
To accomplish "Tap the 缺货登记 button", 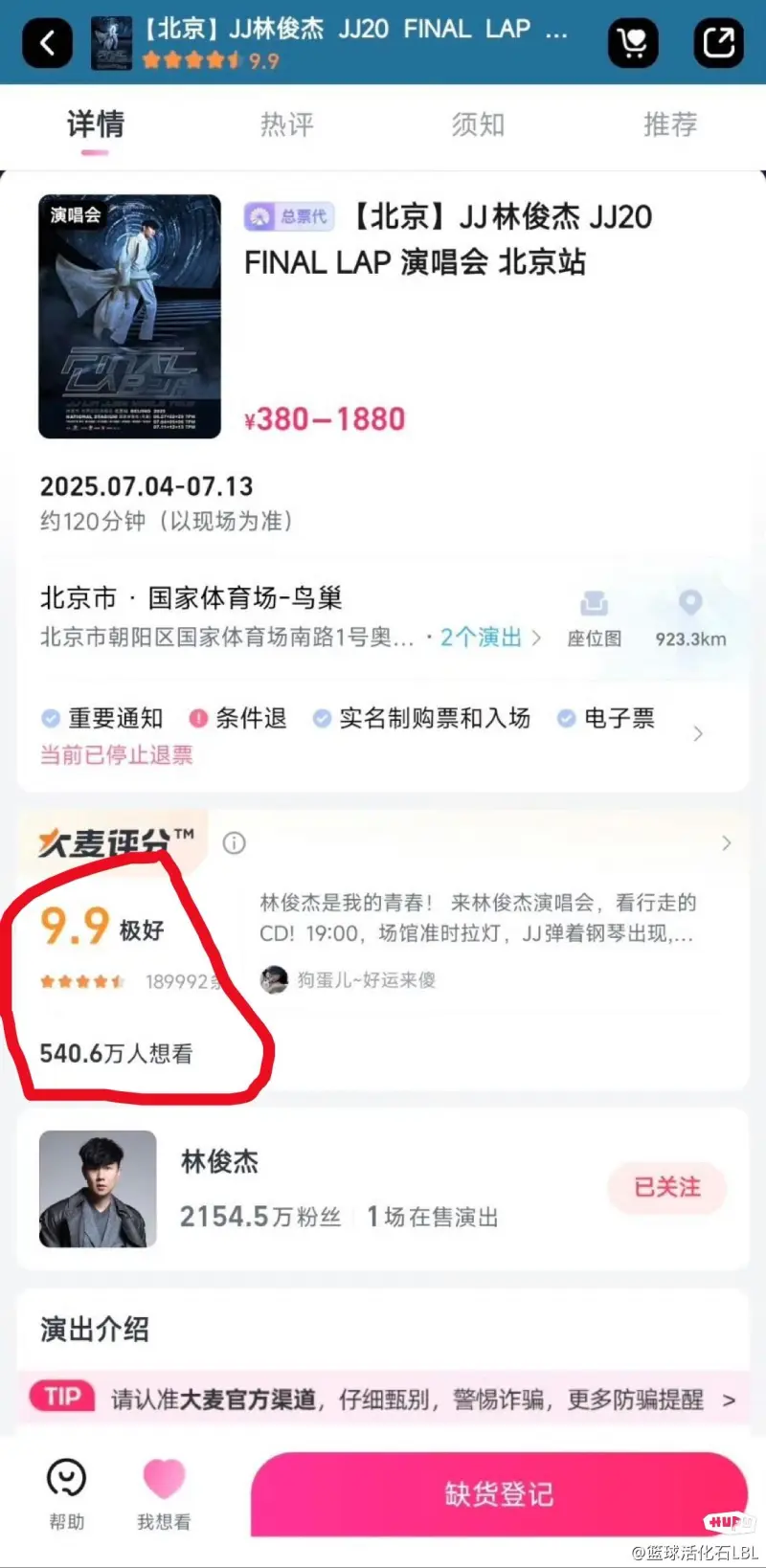I will click(498, 1494).
